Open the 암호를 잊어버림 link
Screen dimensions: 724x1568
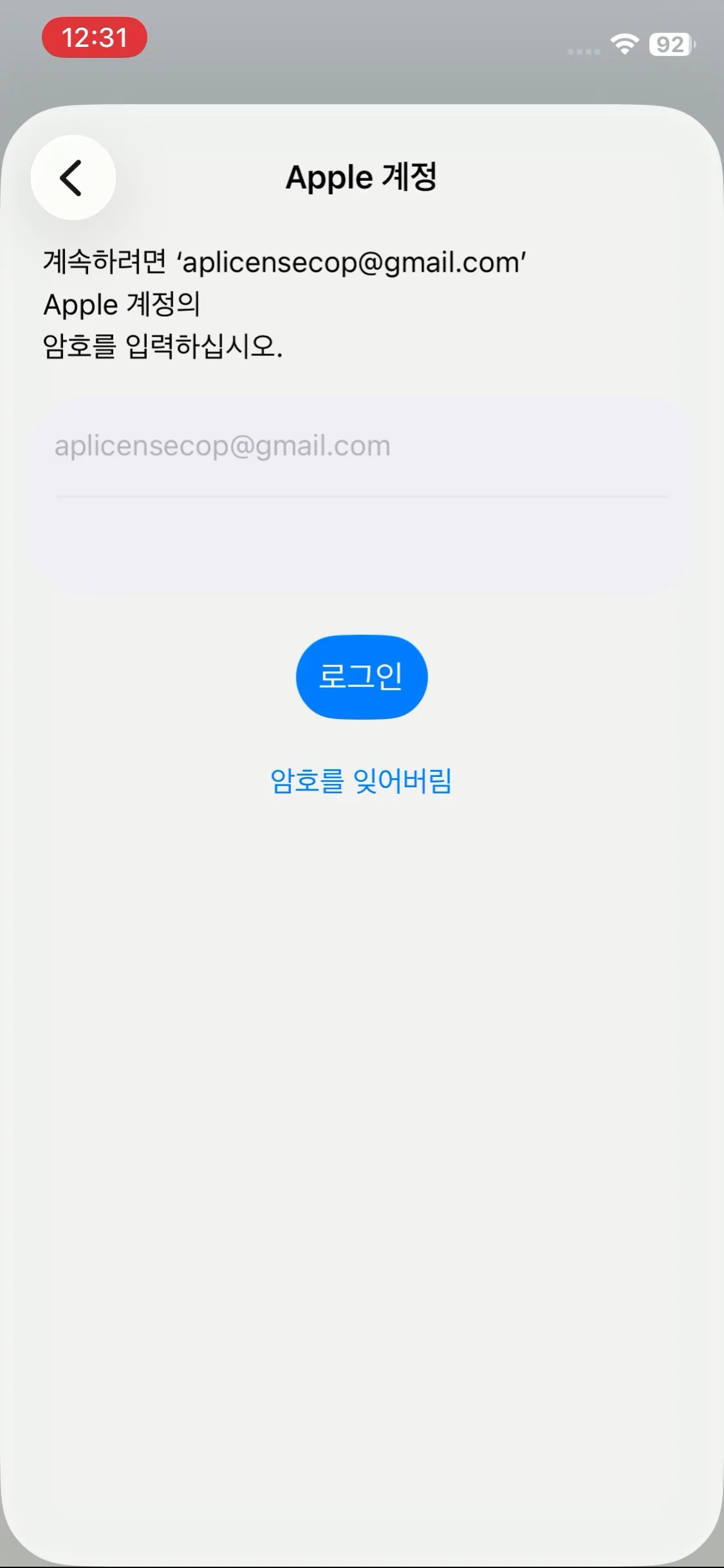click(361, 781)
